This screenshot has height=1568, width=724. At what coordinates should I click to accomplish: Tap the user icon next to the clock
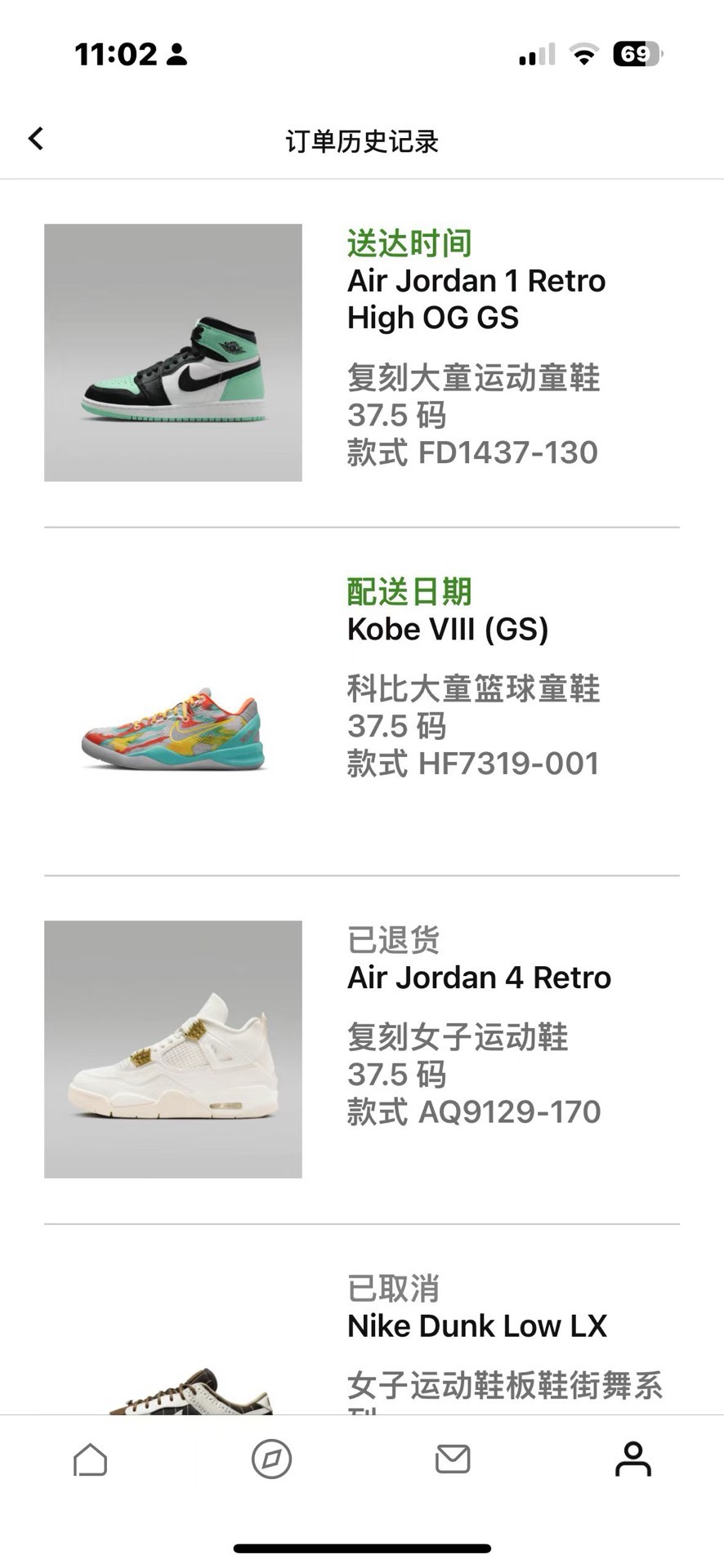coord(176,56)
